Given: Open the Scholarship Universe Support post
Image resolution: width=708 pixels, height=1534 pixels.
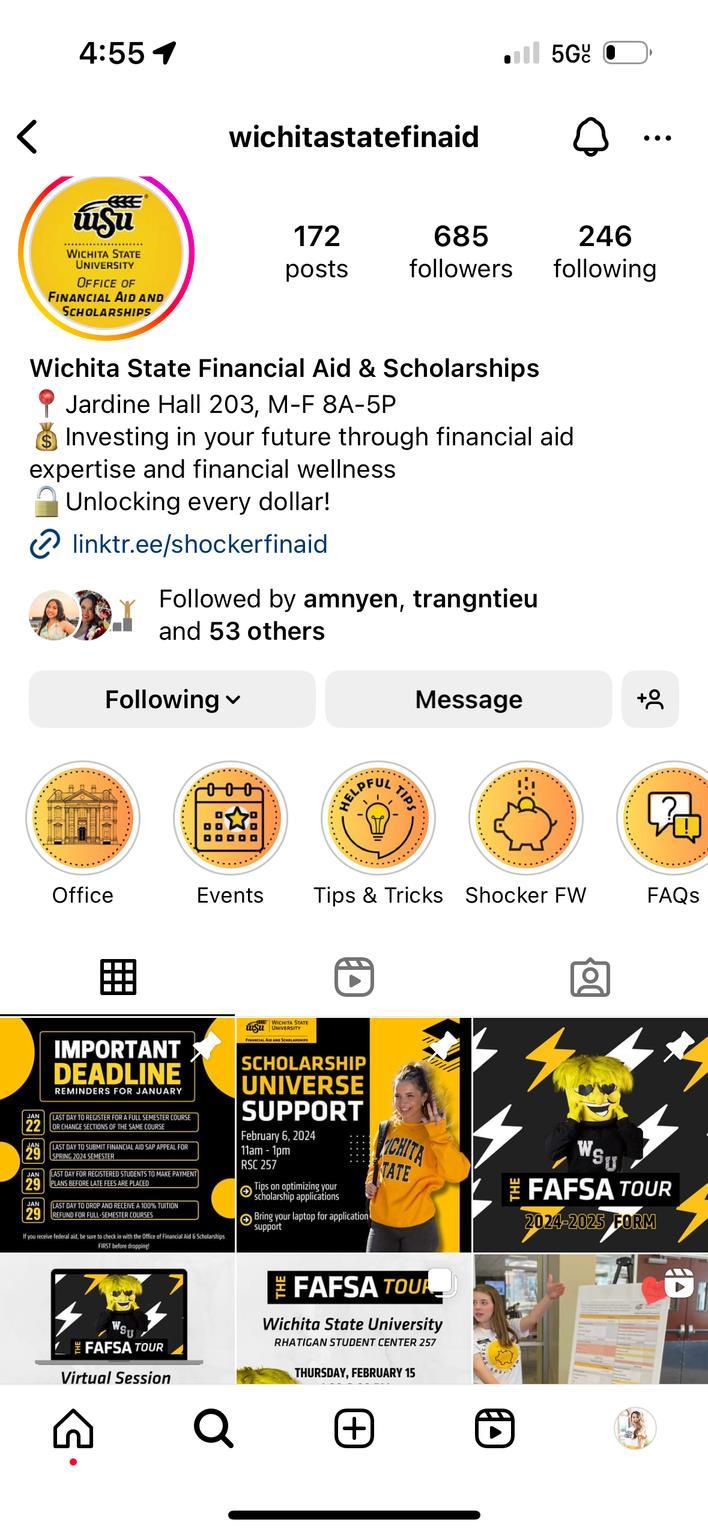Looking at the screenshot, I should 354,1134.
